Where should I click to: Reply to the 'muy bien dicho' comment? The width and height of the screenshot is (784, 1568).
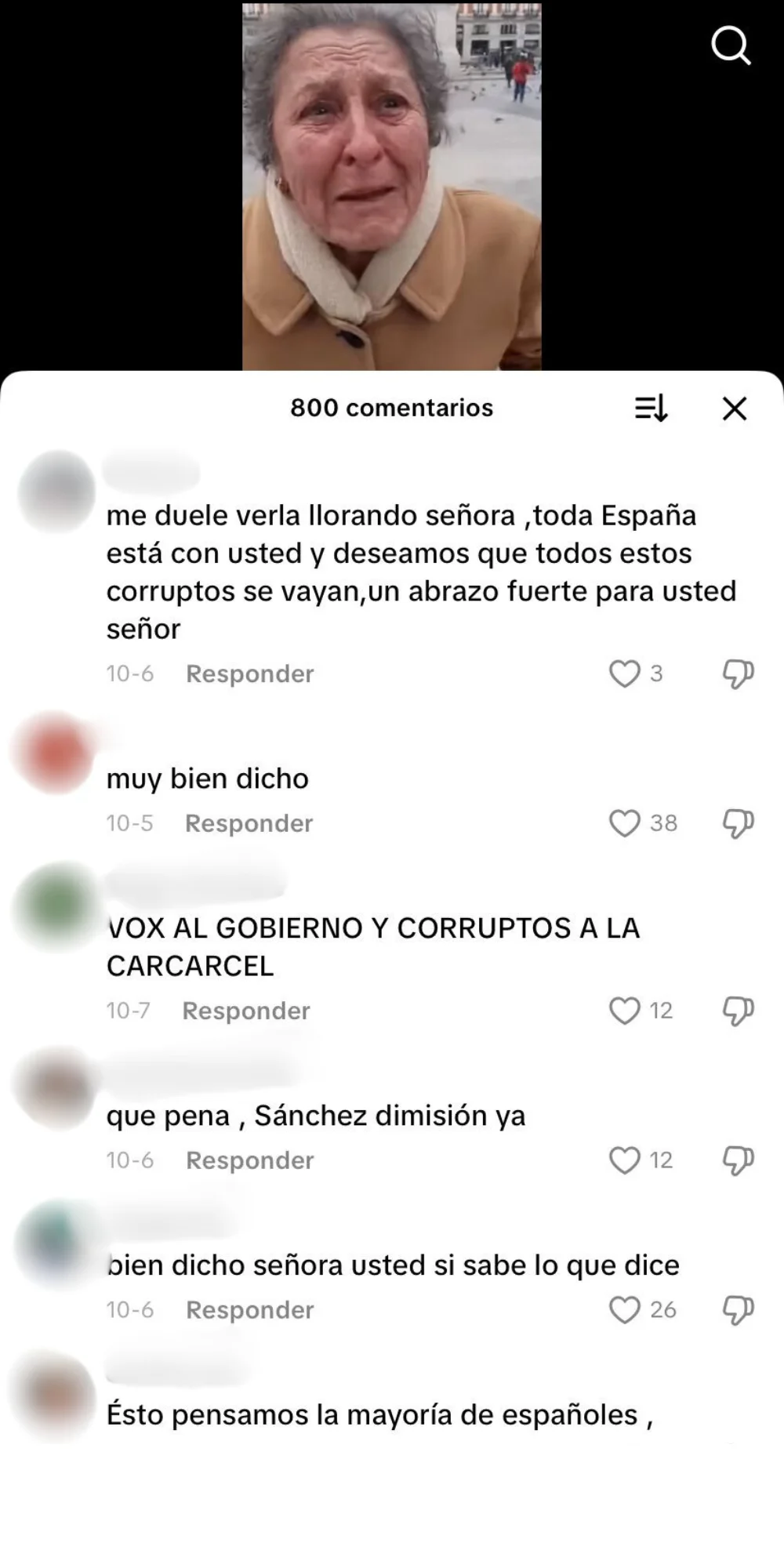point(249,823)
